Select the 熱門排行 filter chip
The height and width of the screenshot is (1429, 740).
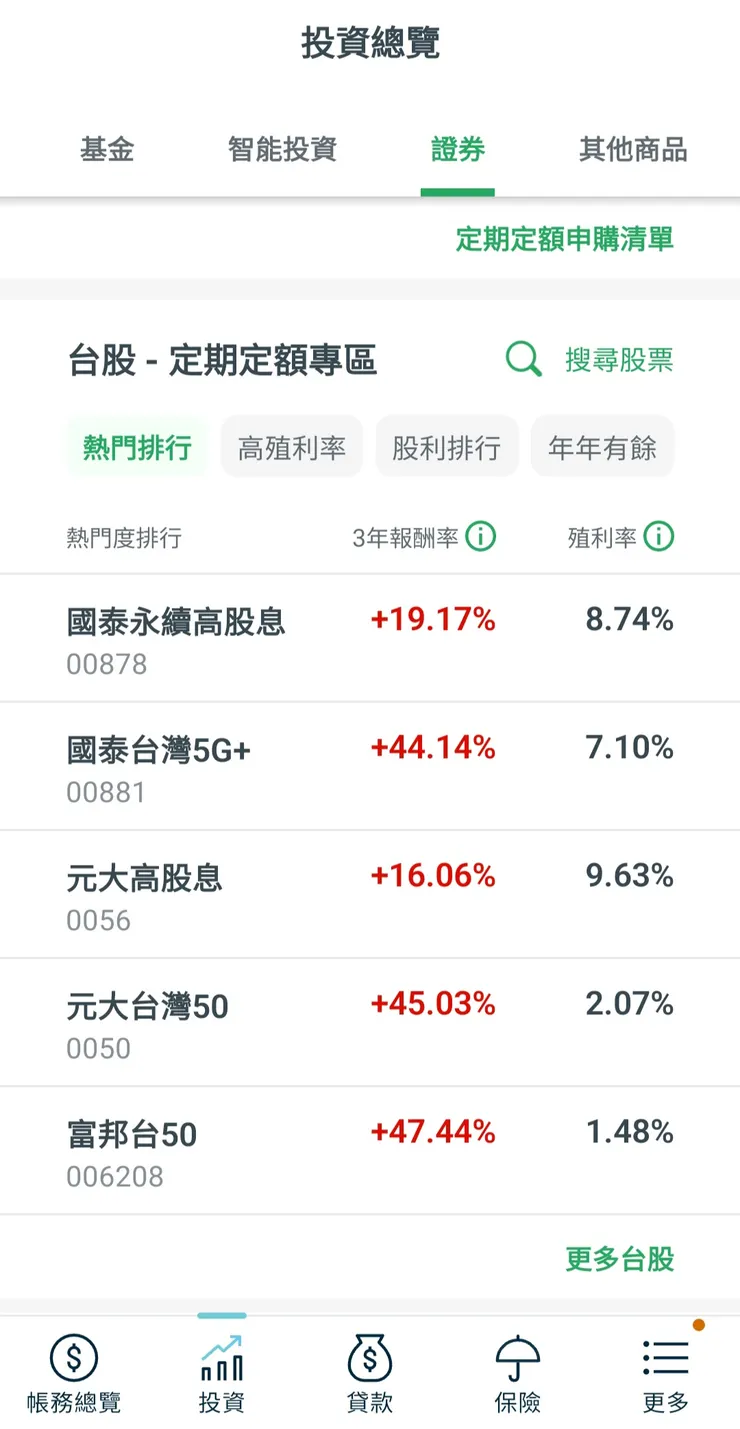pos(136,447)
